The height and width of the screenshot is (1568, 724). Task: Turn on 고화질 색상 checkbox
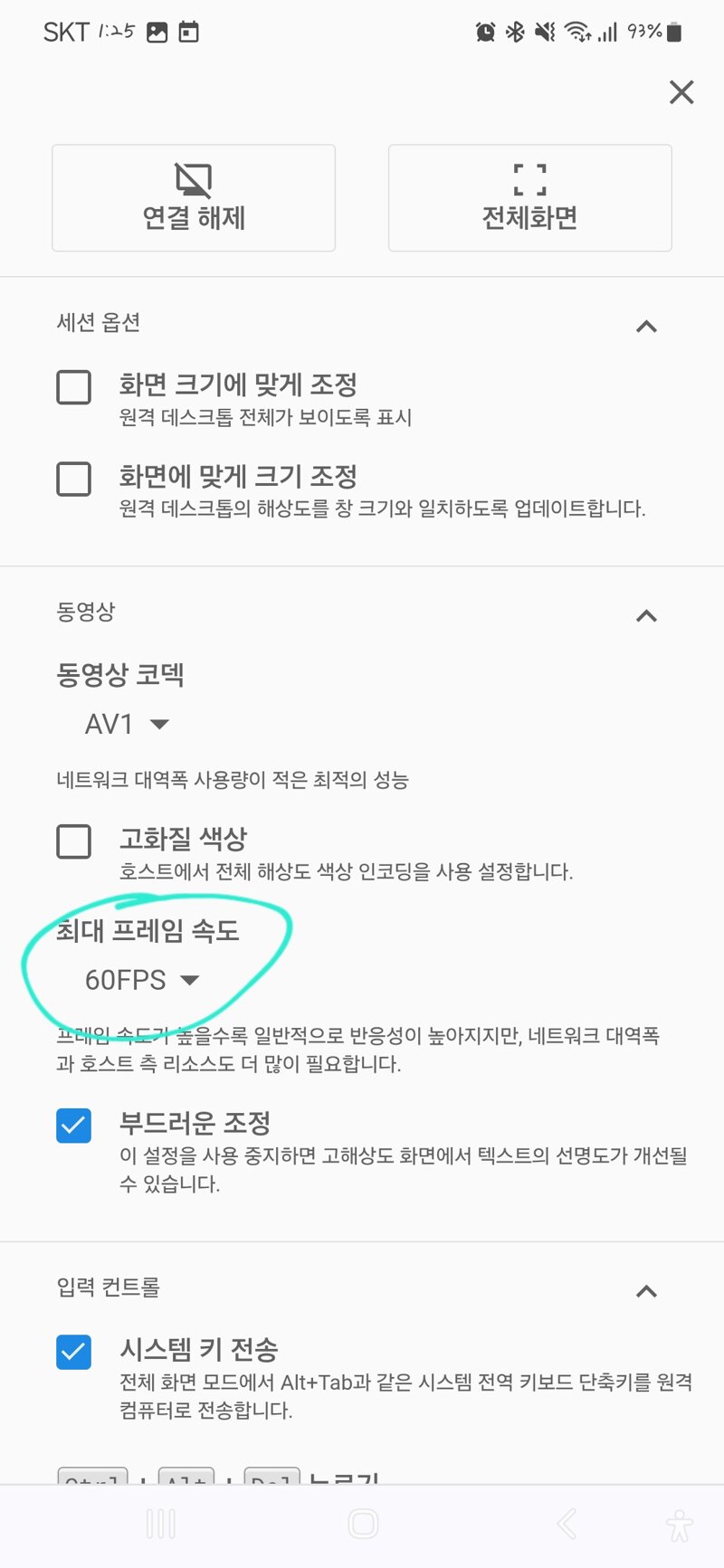[x=74, y=841]
